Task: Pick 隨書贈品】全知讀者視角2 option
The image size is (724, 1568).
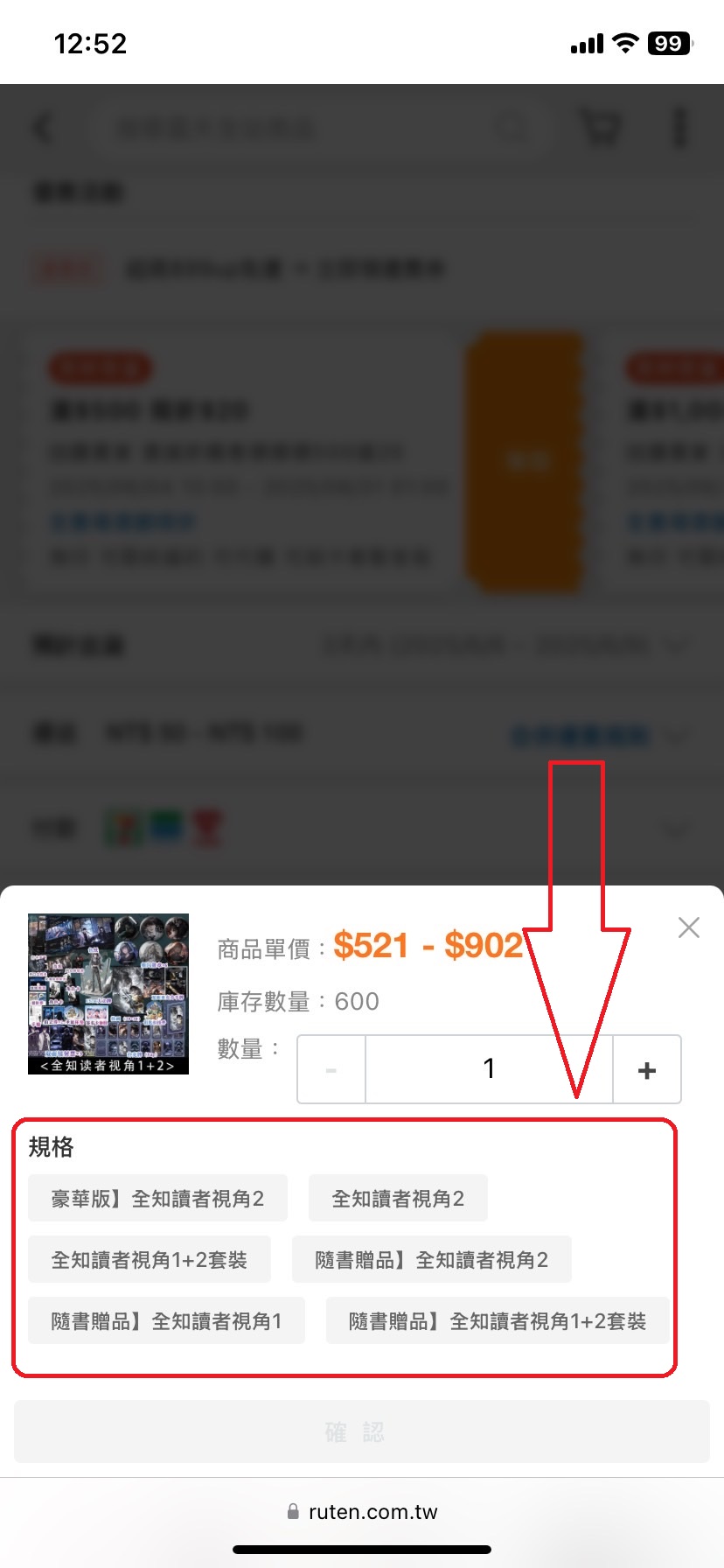Action: (432, 1259)
